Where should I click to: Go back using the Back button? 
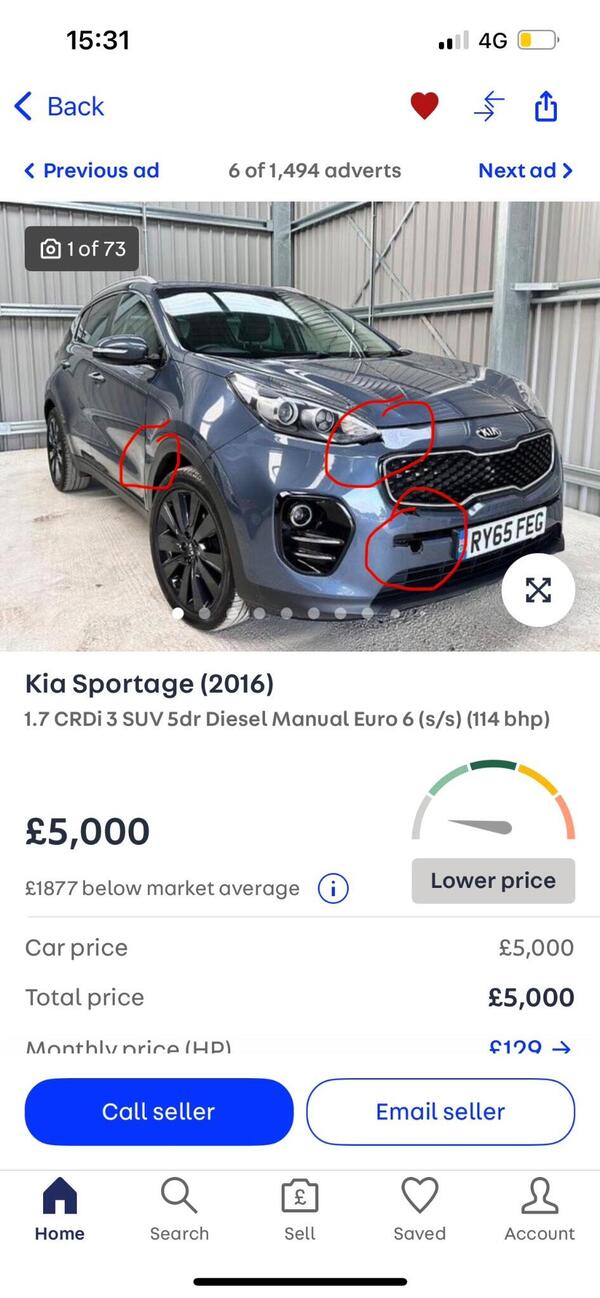(x=60, y=106)
